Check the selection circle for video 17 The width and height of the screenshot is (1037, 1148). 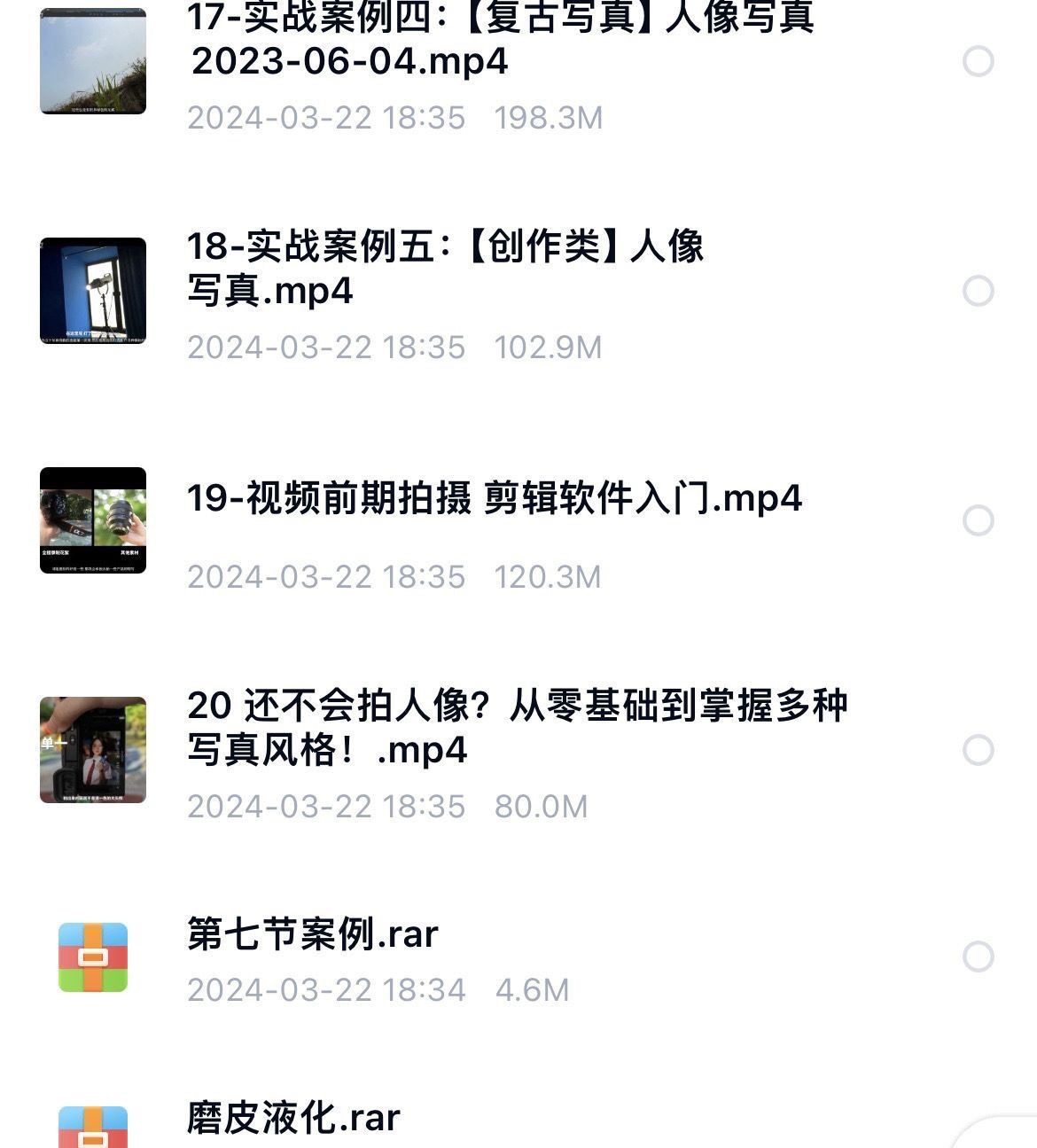point(977,60)
